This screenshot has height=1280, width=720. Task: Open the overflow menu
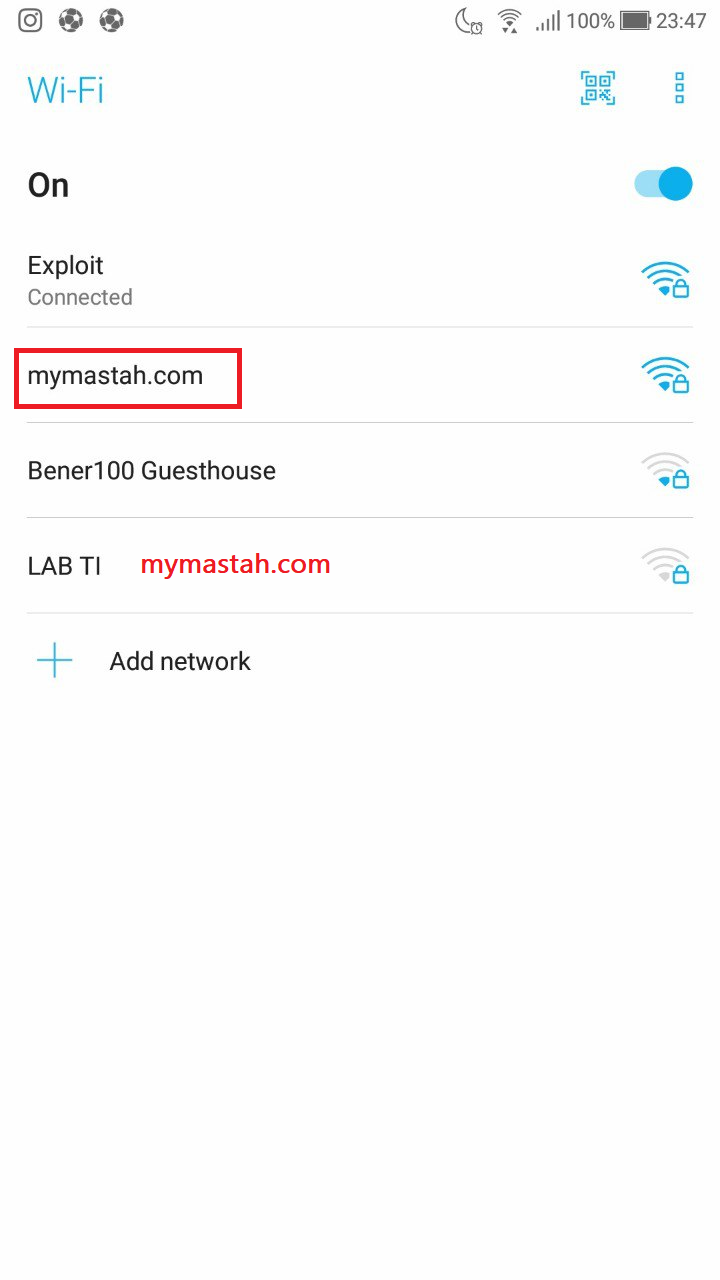[x=680, y=88]
